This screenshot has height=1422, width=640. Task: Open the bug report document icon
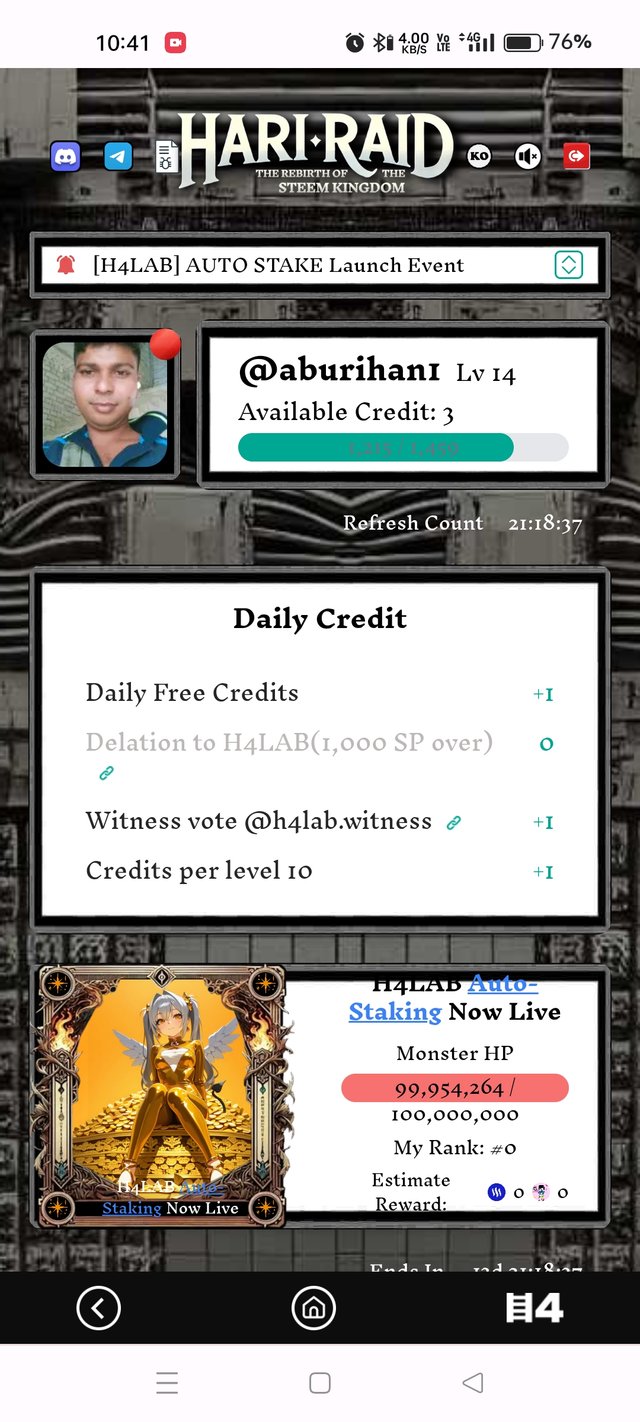pos(166,157)
